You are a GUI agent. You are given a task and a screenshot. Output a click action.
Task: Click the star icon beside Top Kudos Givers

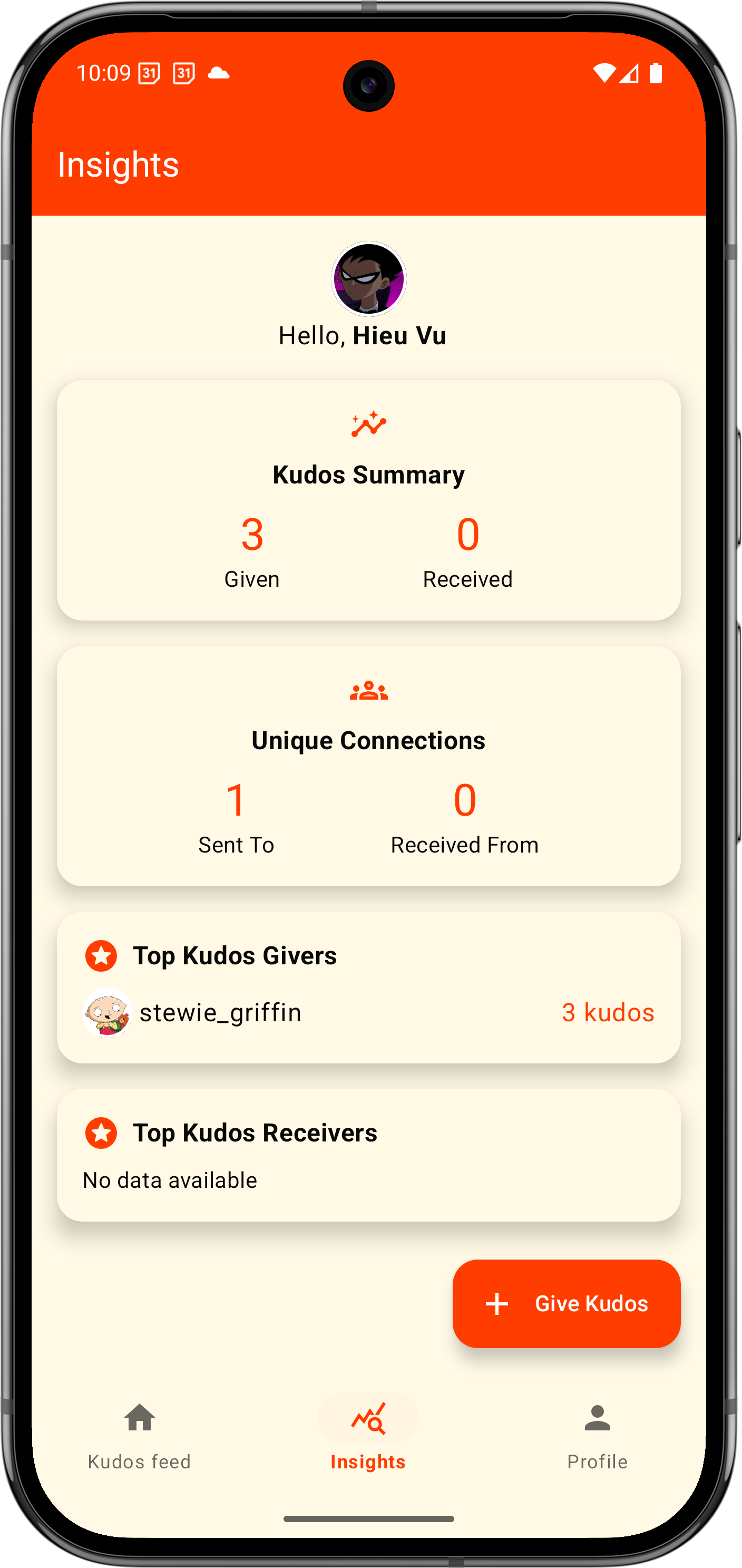click(101, 956)
